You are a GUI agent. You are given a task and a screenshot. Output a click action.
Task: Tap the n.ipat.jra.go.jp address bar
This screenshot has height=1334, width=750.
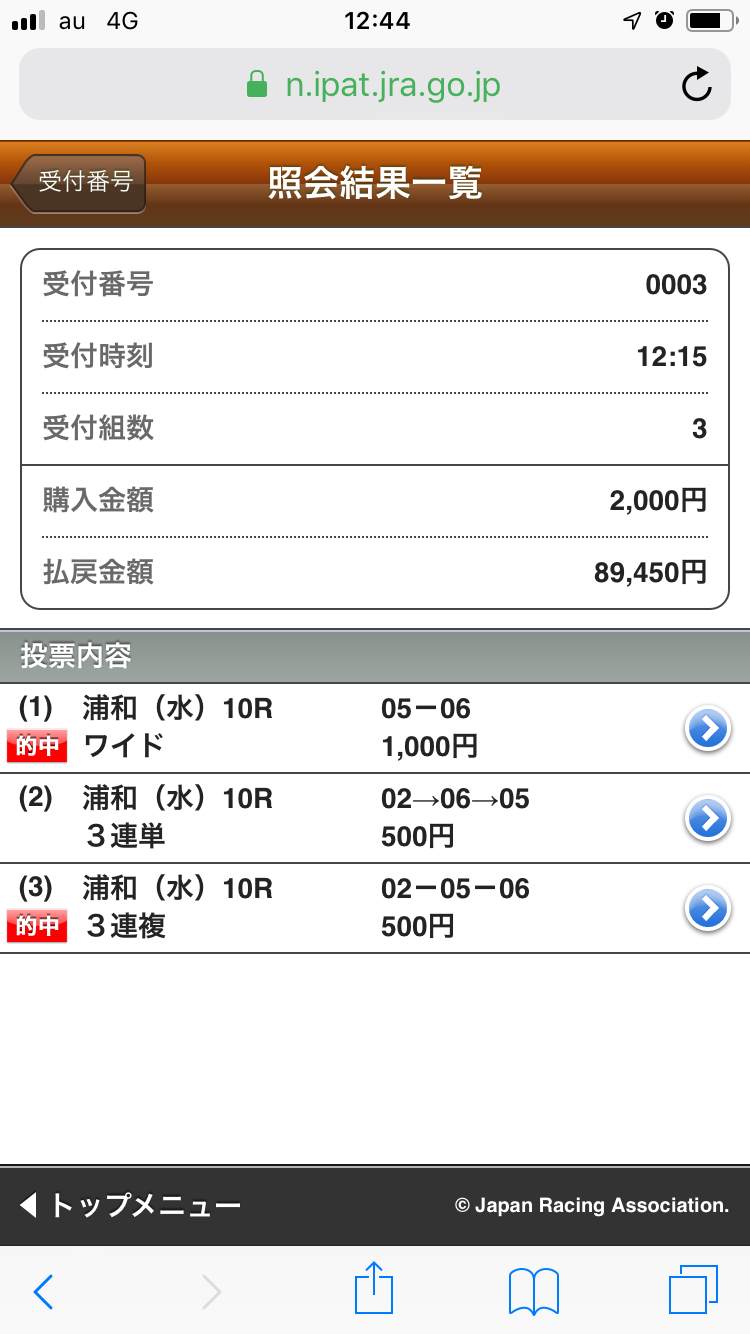pyautogui.click(x=374, y=85)
